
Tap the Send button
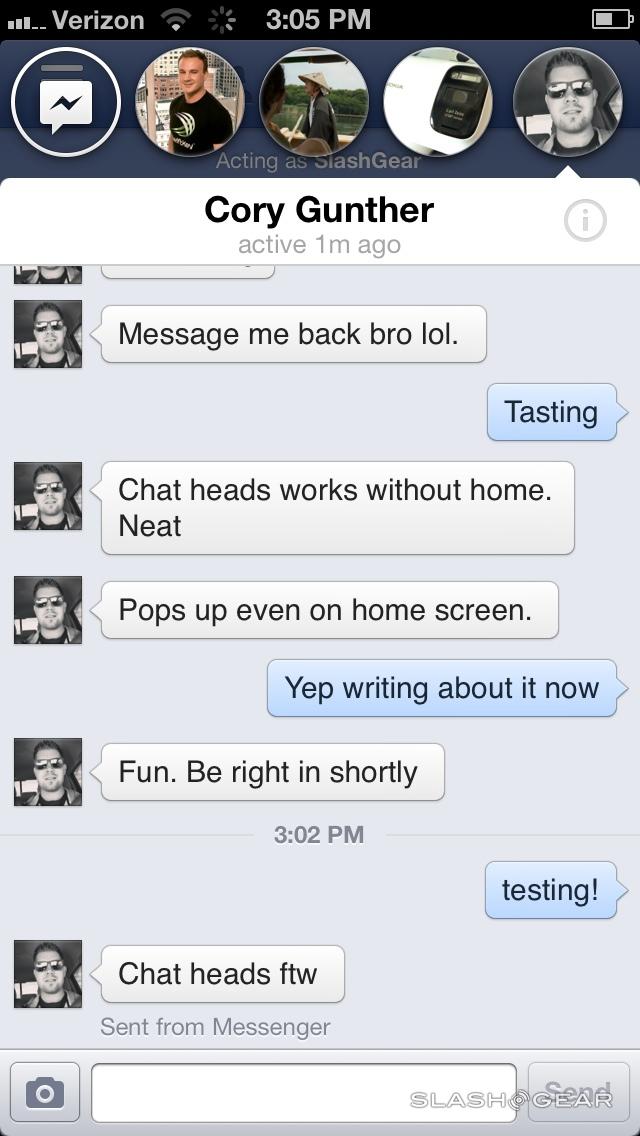click(579, 1093)
